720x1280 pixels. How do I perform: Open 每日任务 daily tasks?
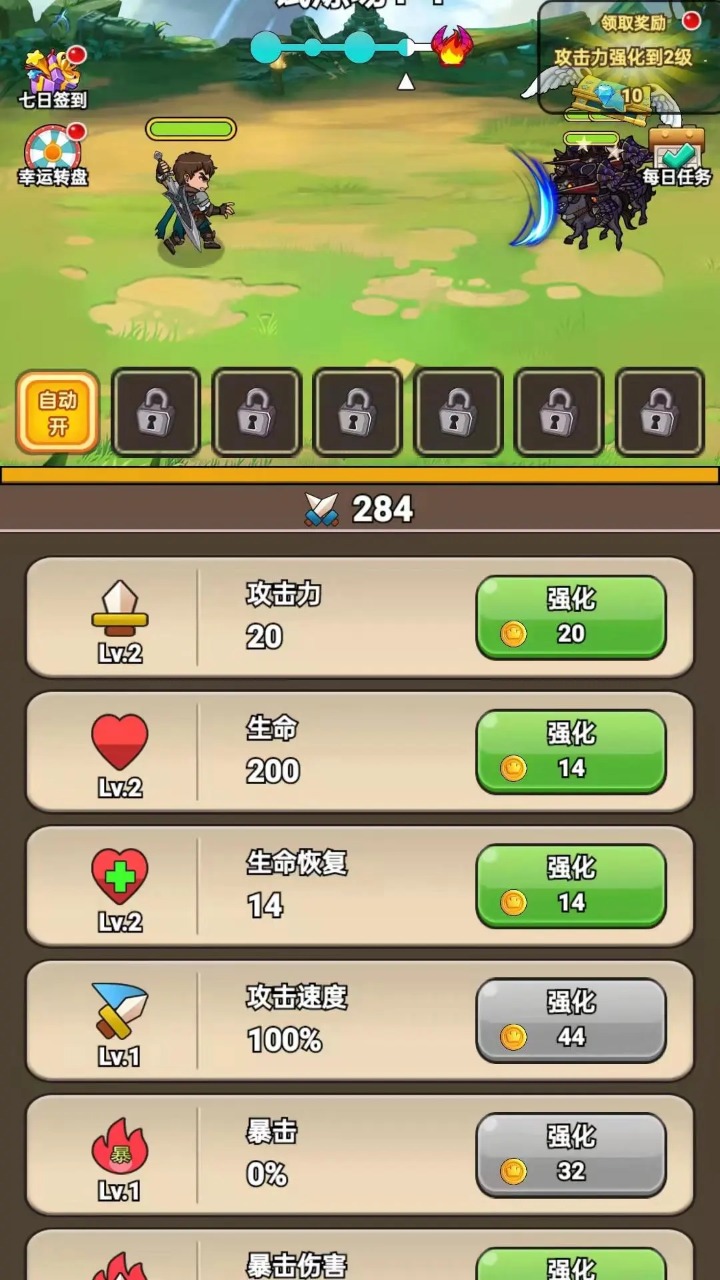click(677, 155)
